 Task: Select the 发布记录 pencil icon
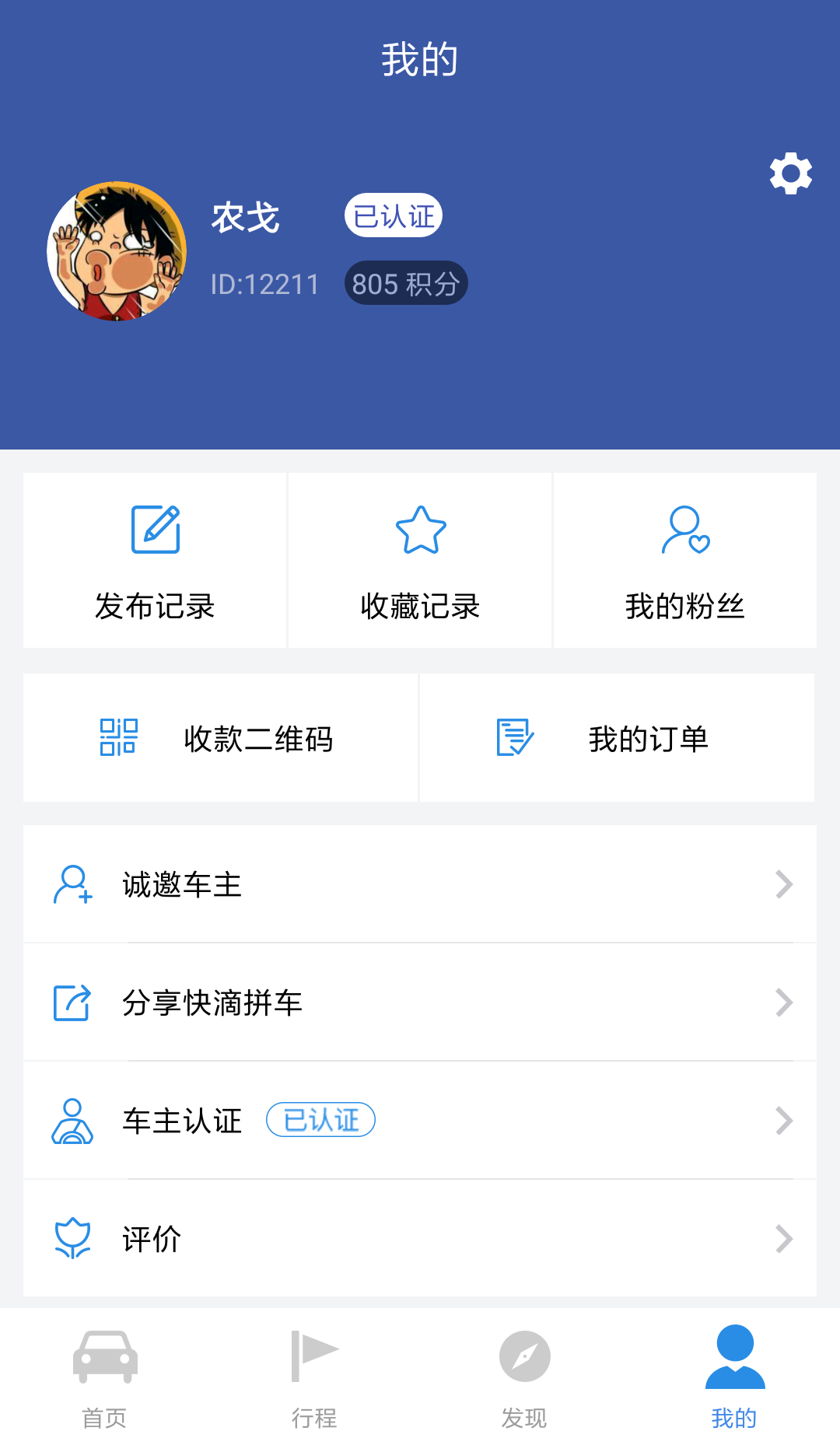154,530
